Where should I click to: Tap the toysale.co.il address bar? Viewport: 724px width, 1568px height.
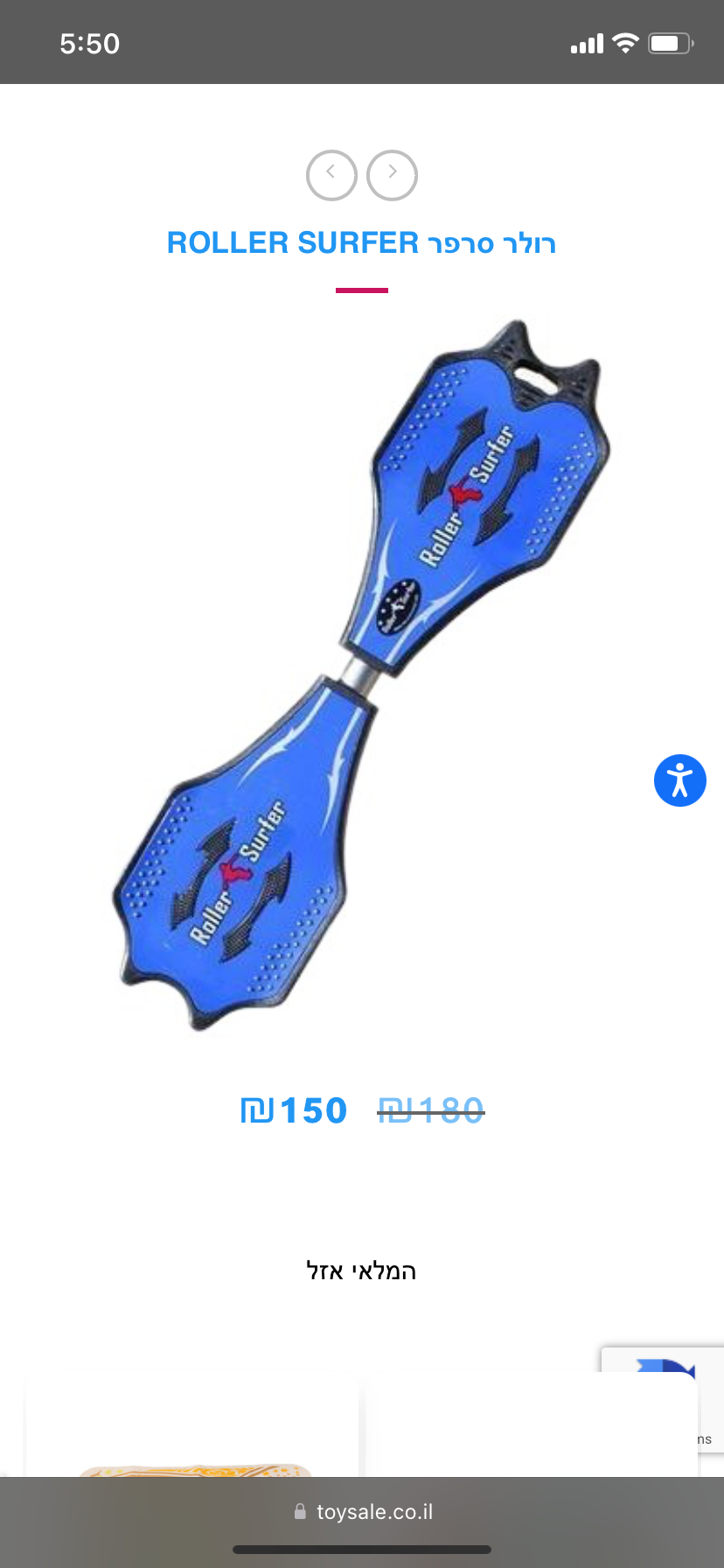(362, 1511)
